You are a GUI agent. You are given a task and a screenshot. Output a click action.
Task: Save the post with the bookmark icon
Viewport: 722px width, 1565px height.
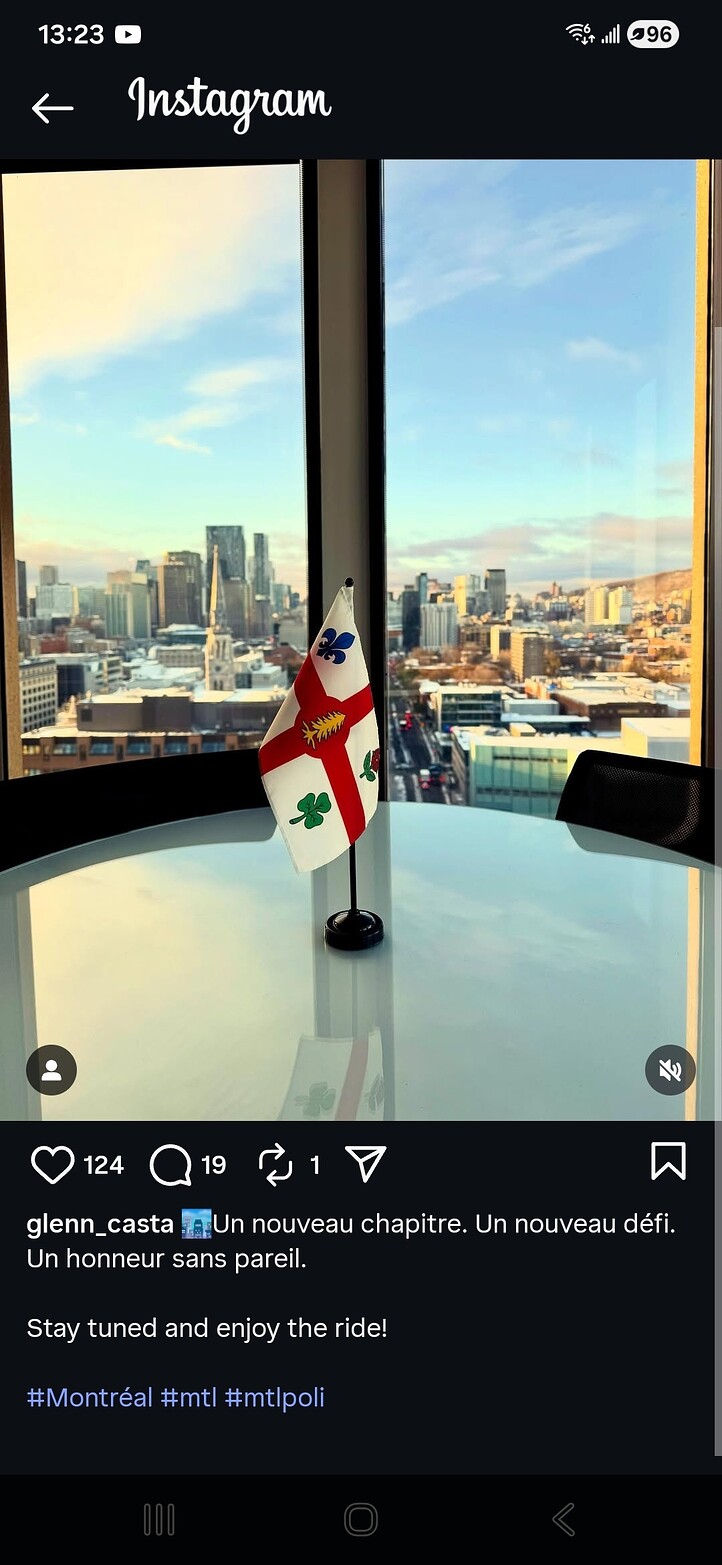point(668,1163)
